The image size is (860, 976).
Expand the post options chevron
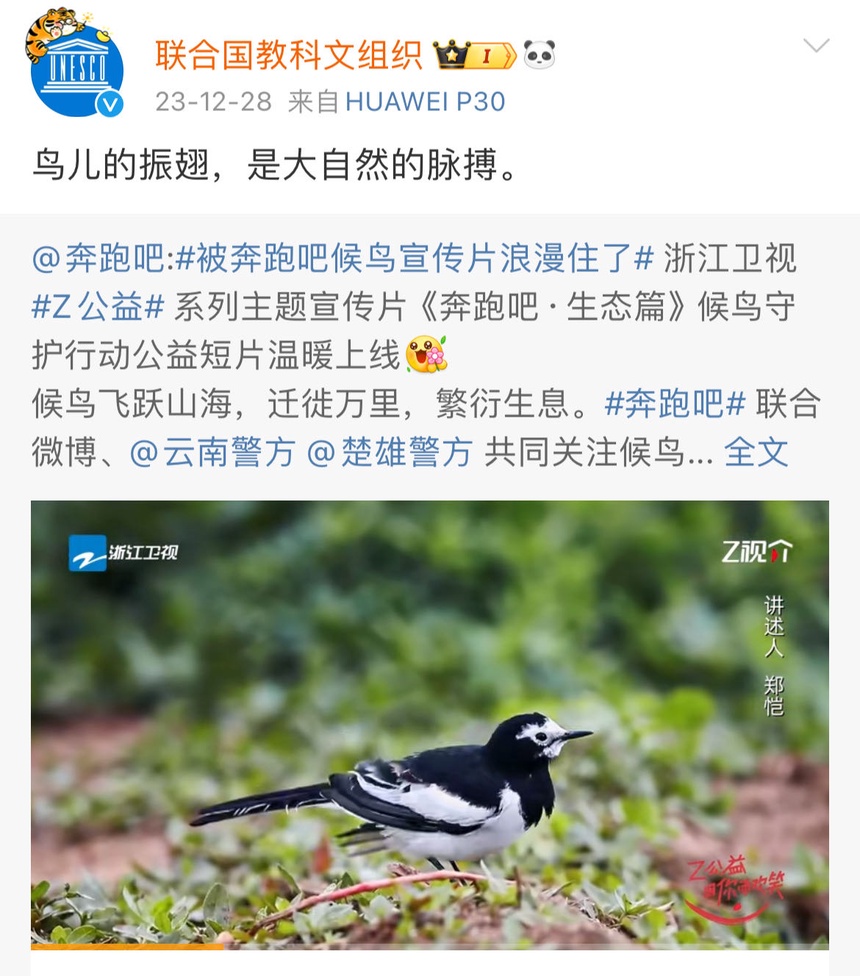click(x=816, y=46)
